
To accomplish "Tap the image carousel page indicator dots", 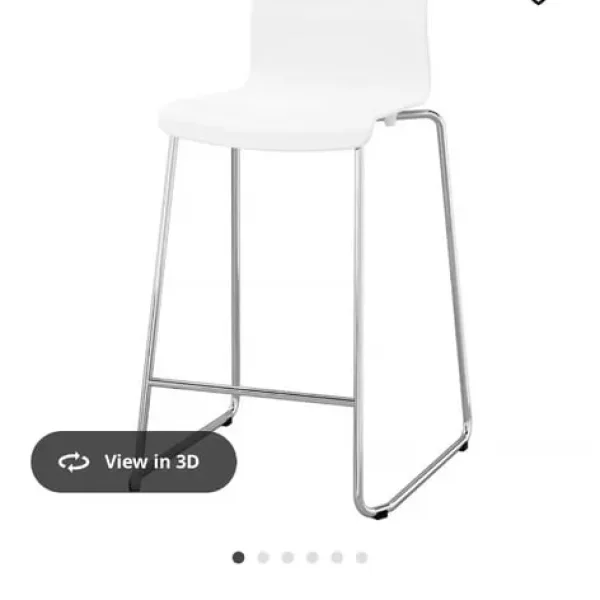I will tap(300, 557).
